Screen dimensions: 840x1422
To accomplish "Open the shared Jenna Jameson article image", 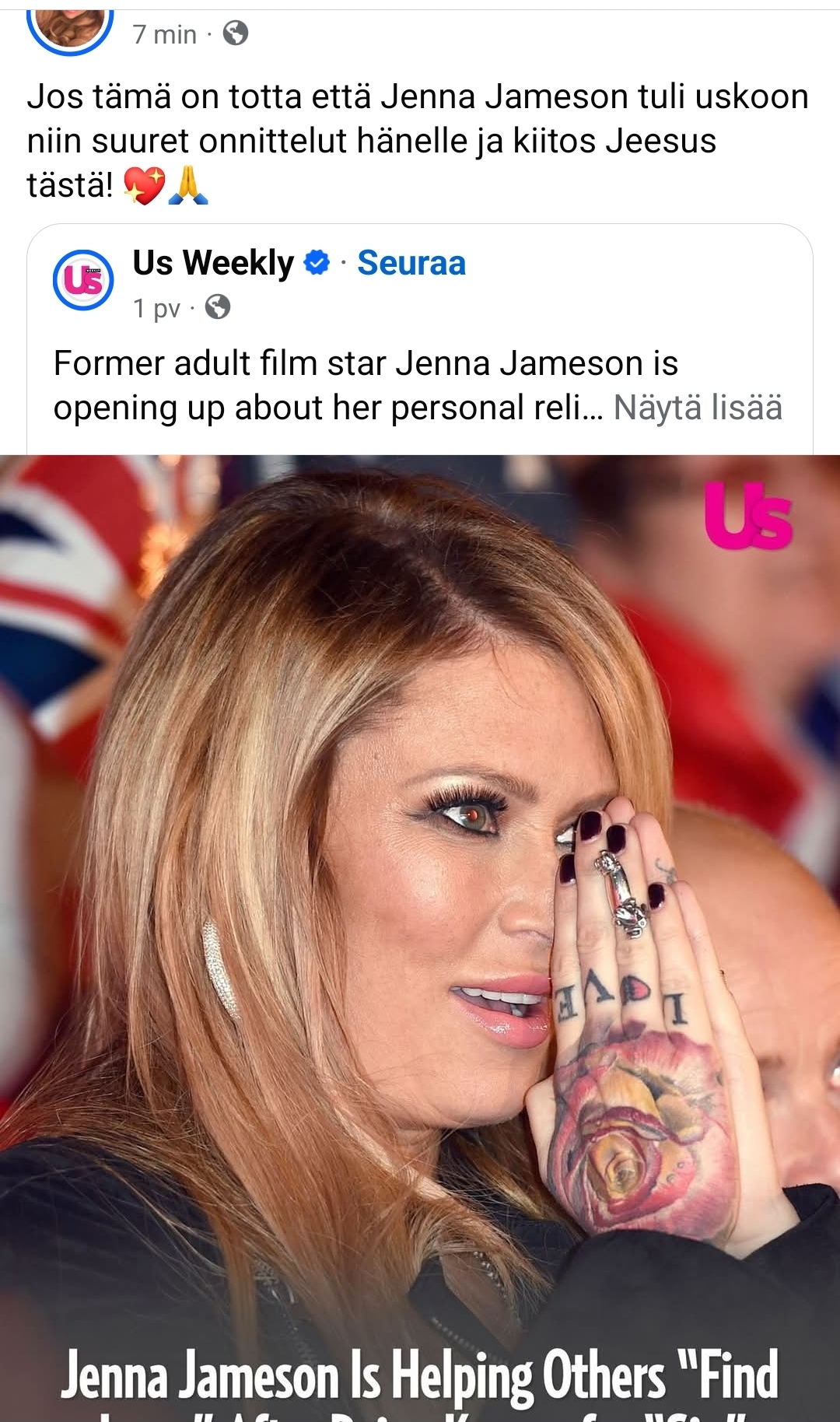I will [420, 895].
